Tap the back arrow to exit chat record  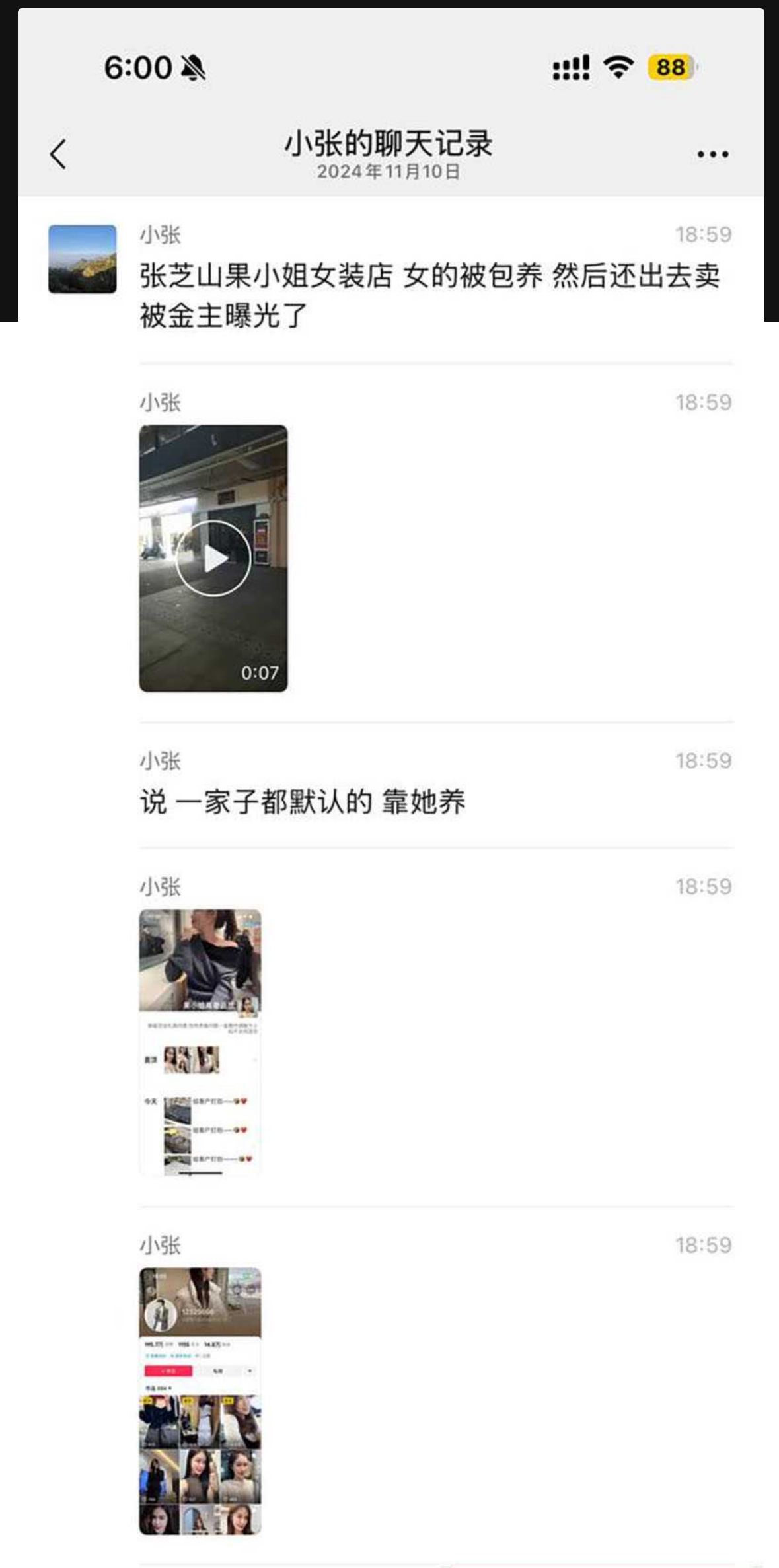click(x=59, y=152)
